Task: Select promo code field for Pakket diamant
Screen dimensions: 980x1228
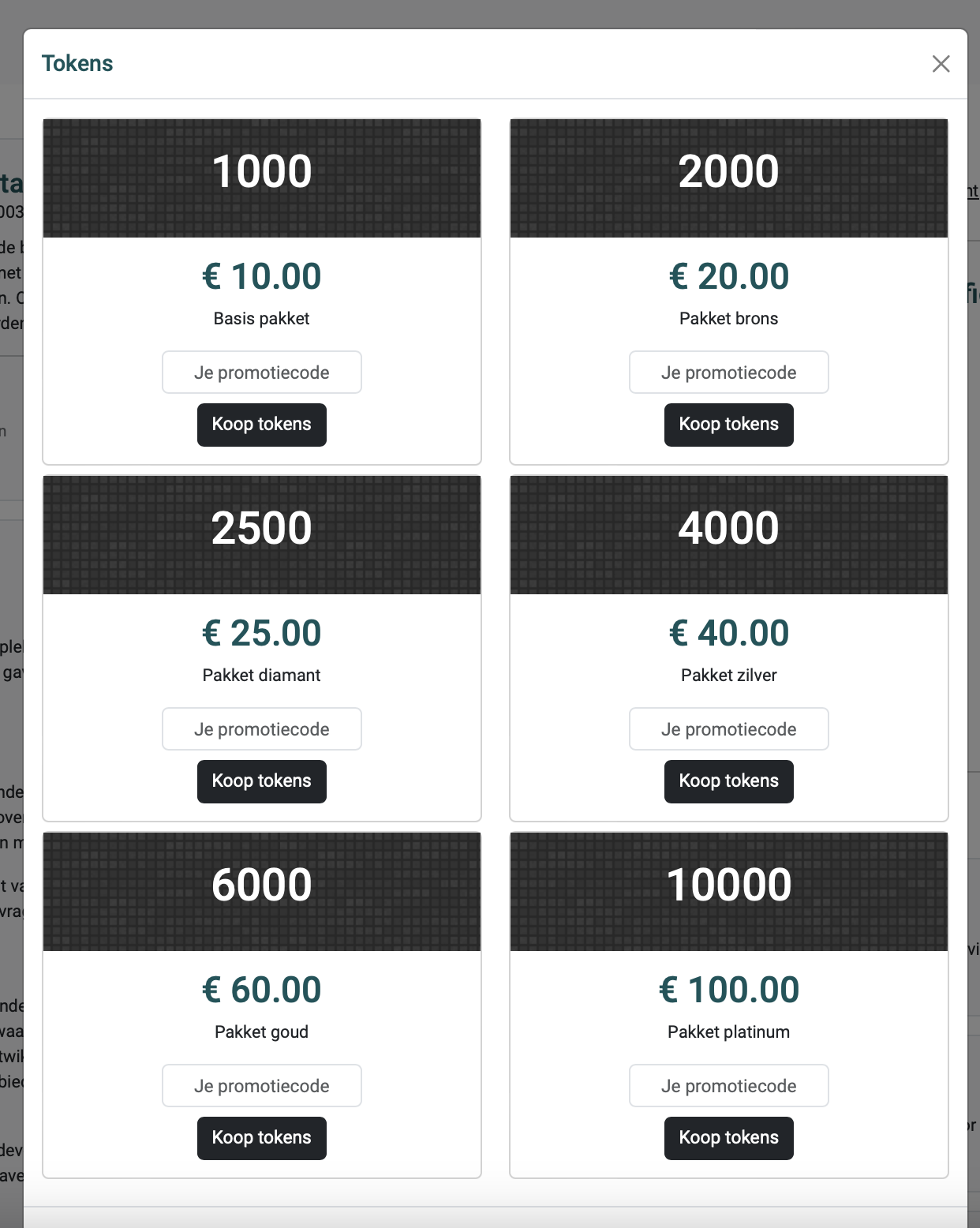Action: coord(261,729)
